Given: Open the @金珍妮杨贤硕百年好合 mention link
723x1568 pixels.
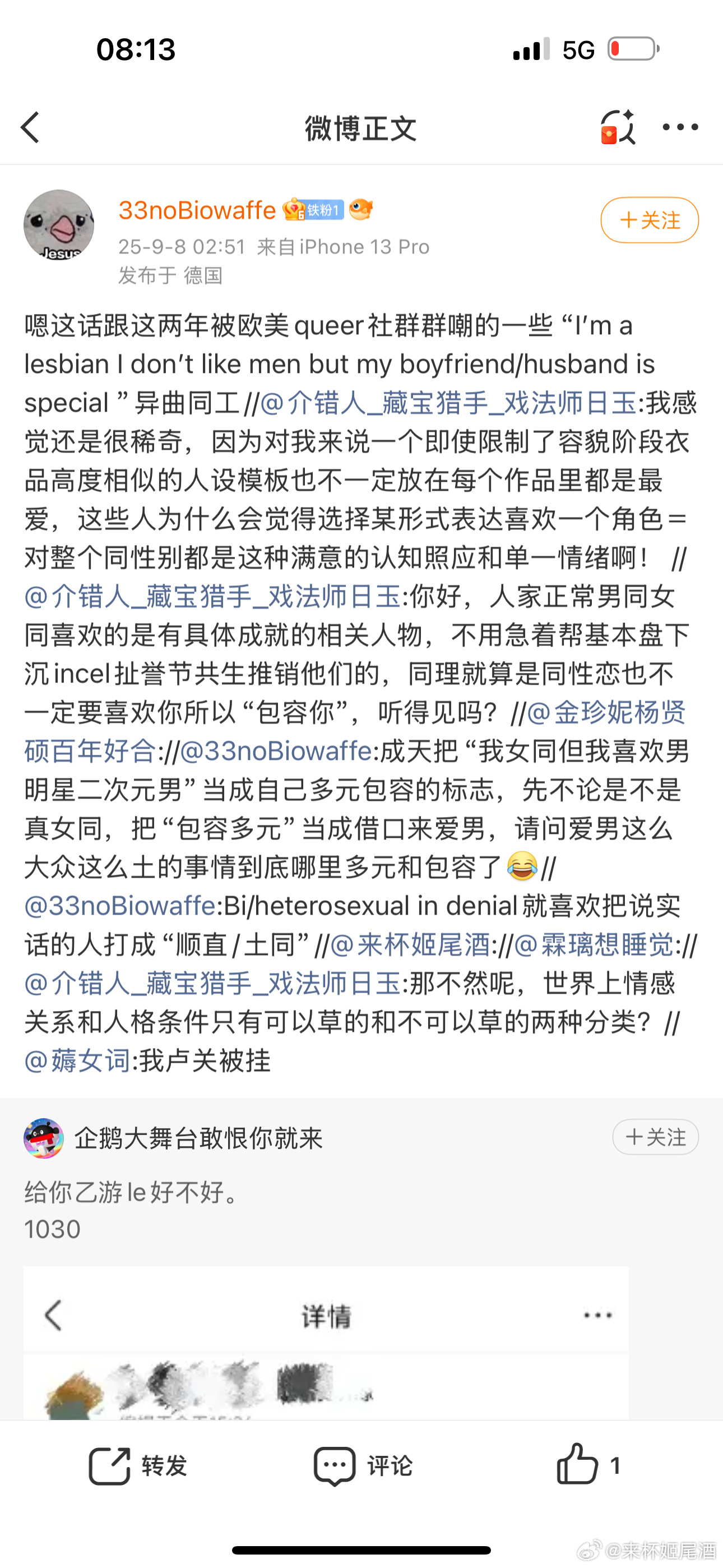Looking at the screenshot, I should (606, 713).
